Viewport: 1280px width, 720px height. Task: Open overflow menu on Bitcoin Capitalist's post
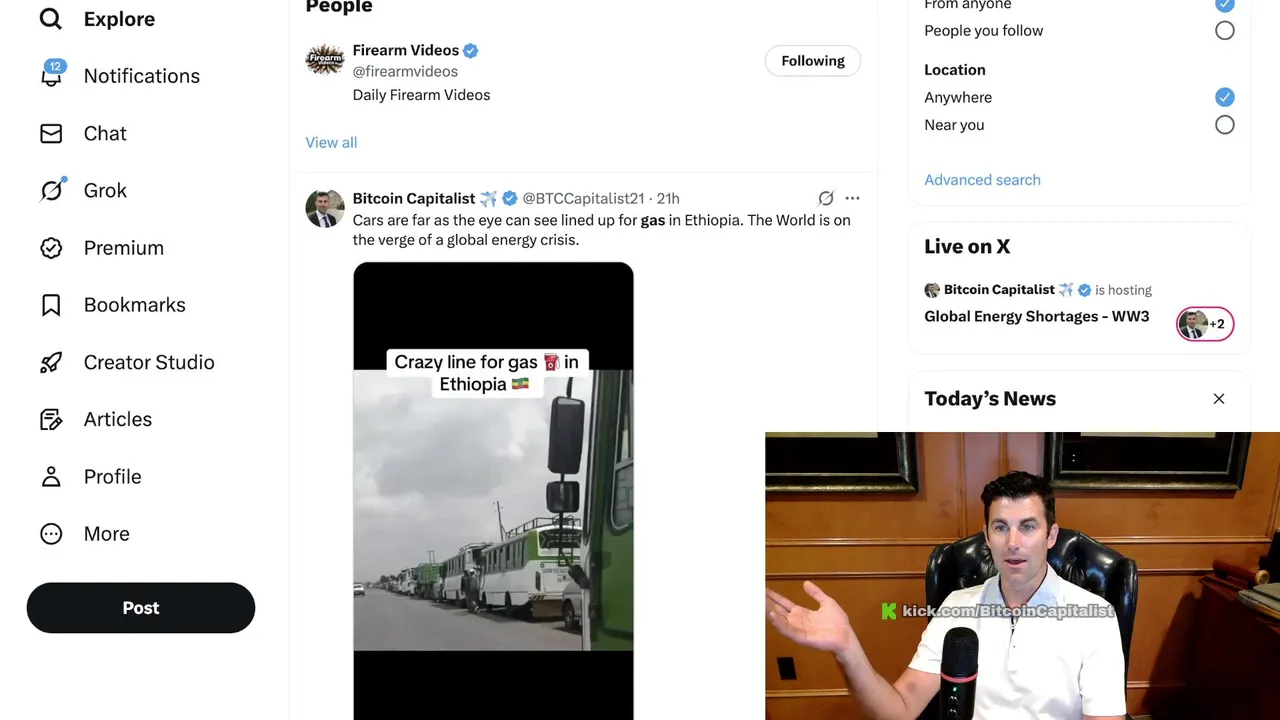coord(852,198)
